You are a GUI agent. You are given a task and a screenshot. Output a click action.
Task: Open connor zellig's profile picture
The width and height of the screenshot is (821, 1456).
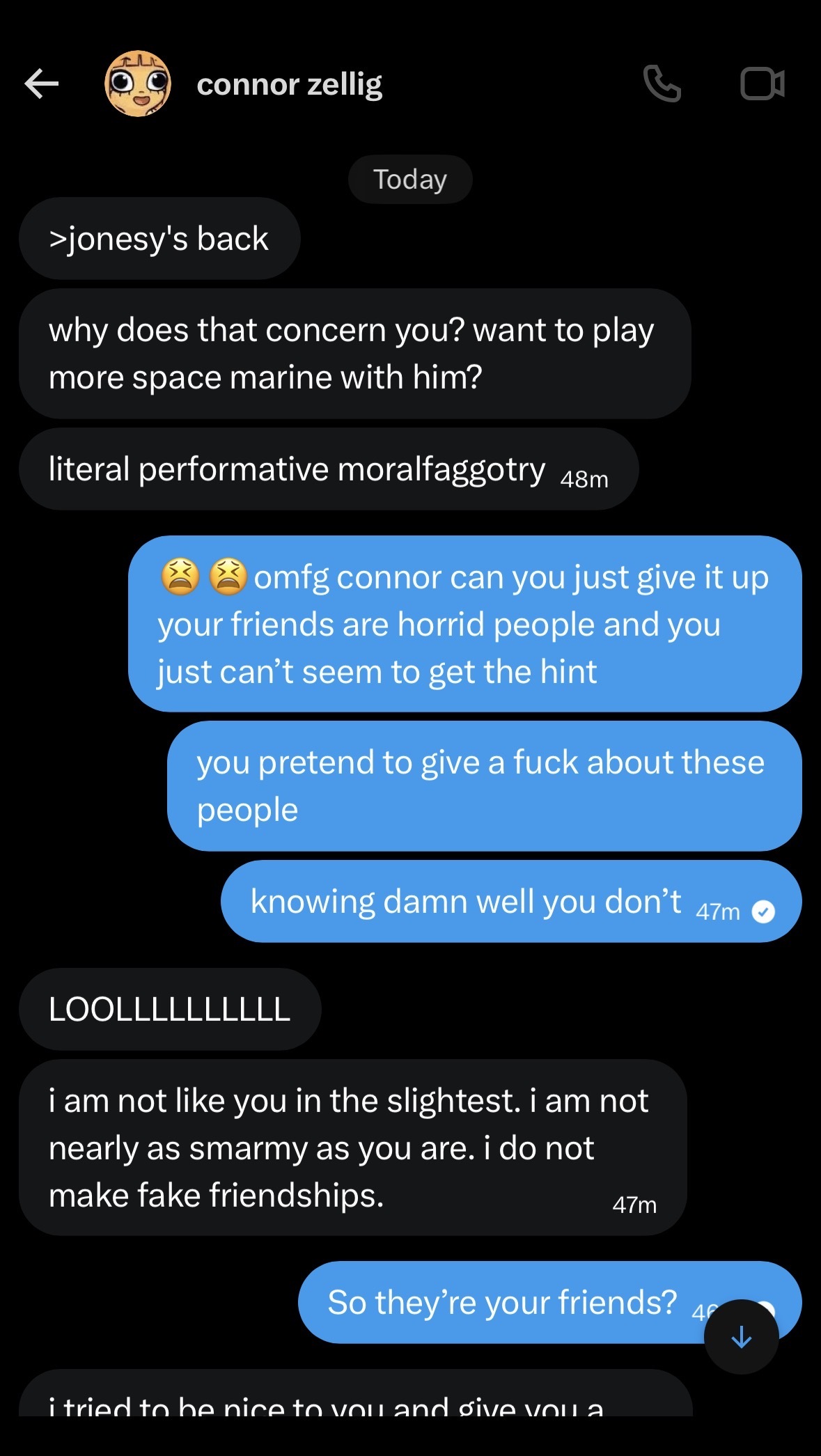(x=138, y=84)
